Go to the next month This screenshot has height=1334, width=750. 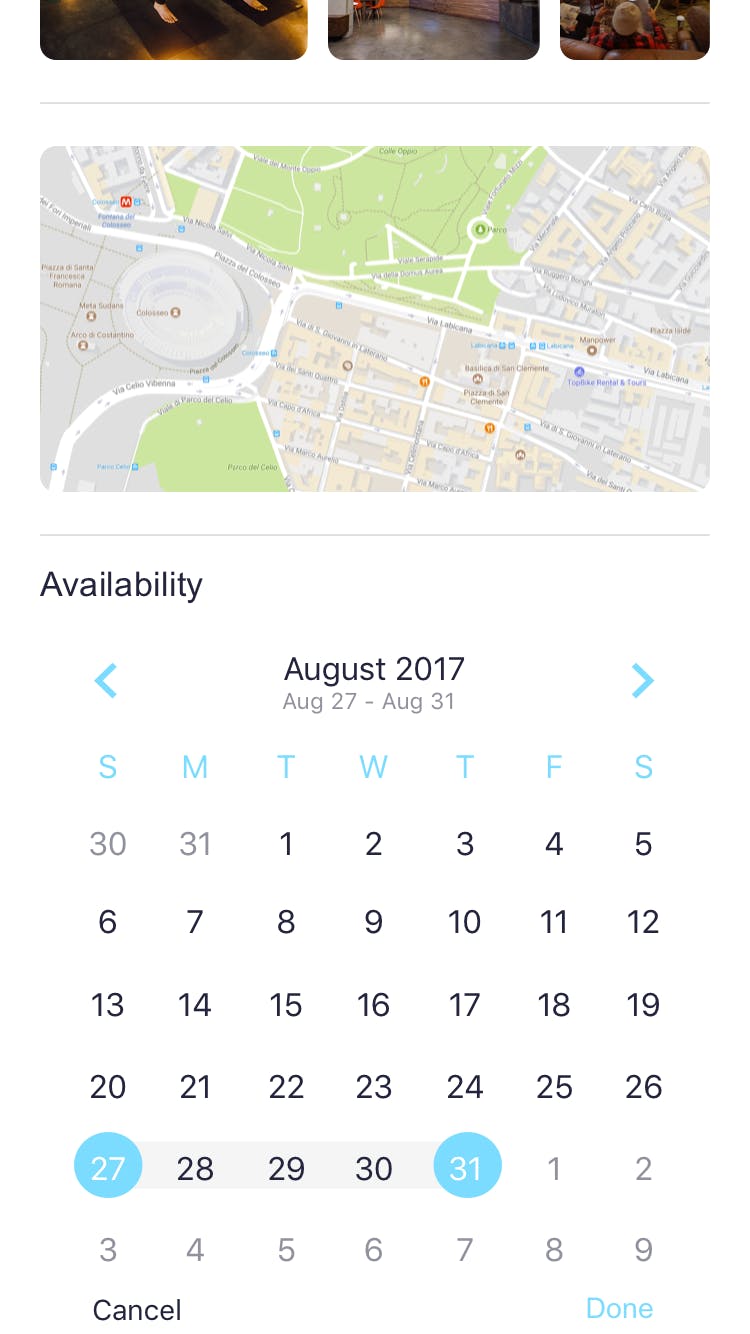(642, 681)
